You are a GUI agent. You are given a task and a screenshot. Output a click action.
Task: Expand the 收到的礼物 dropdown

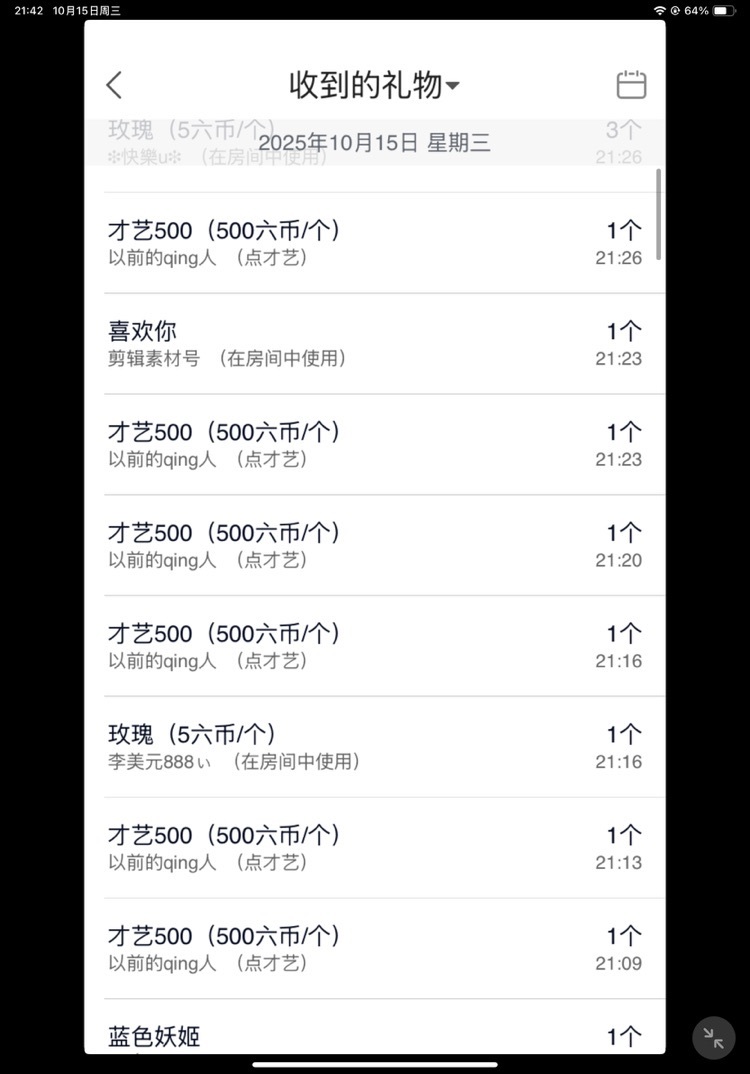(x=374, y=86)
